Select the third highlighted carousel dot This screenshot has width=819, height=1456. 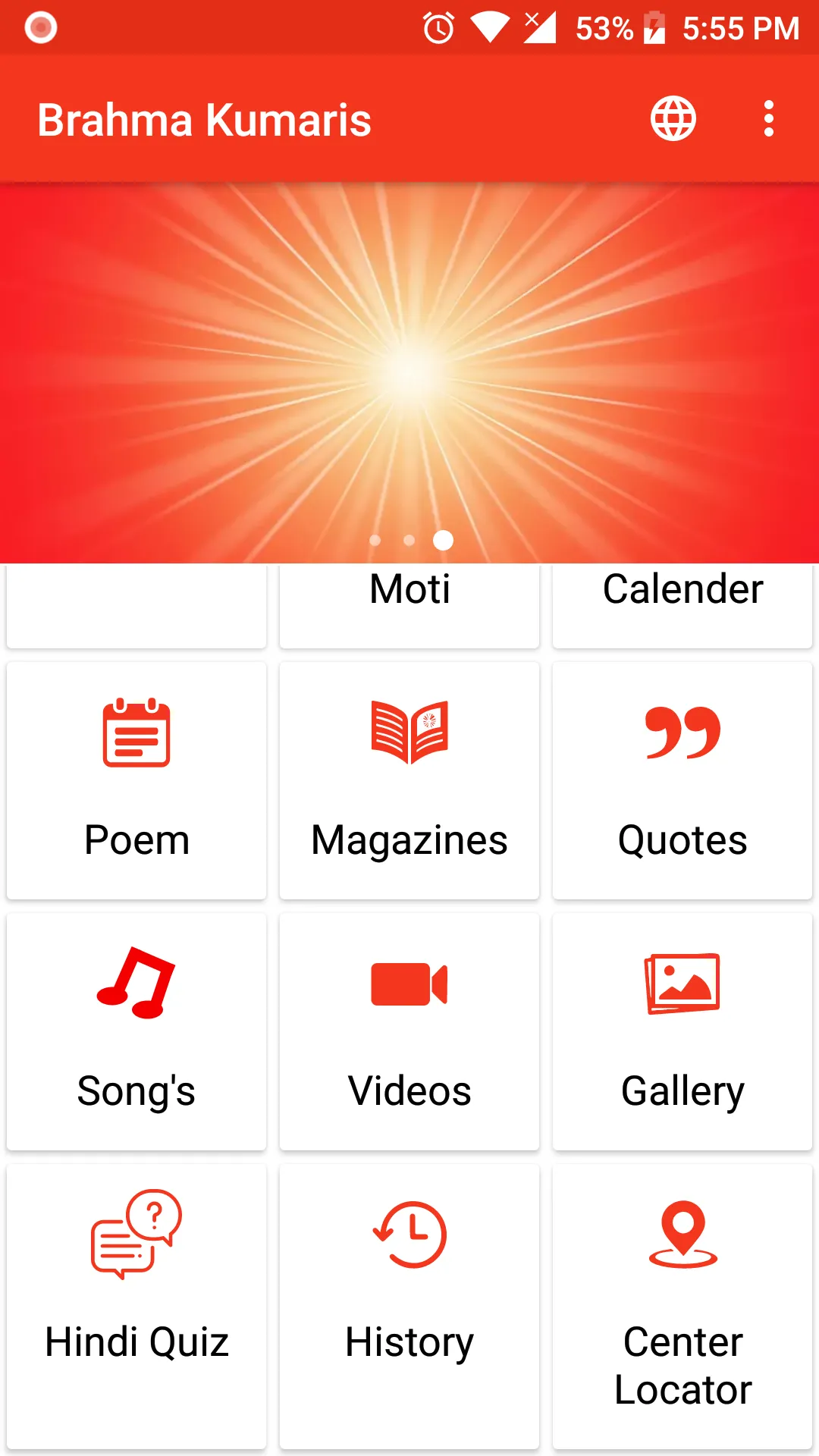[444, 540]
